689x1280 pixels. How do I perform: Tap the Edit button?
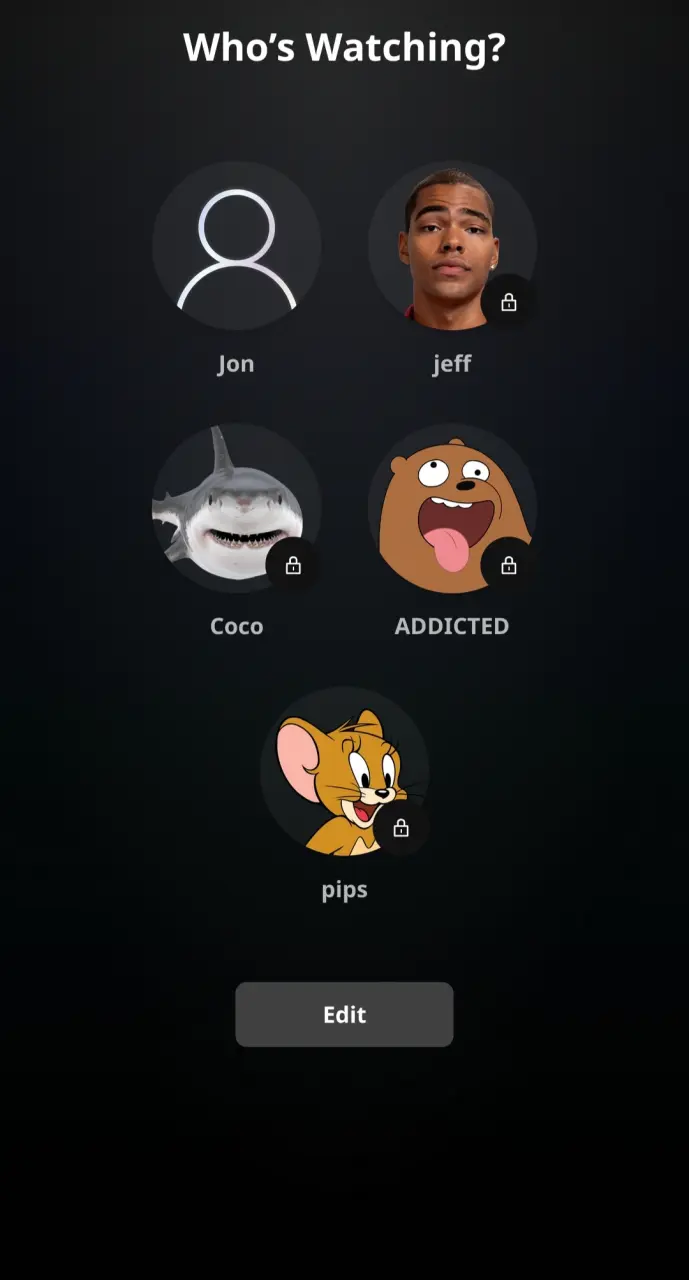[x=344, y=1014]
